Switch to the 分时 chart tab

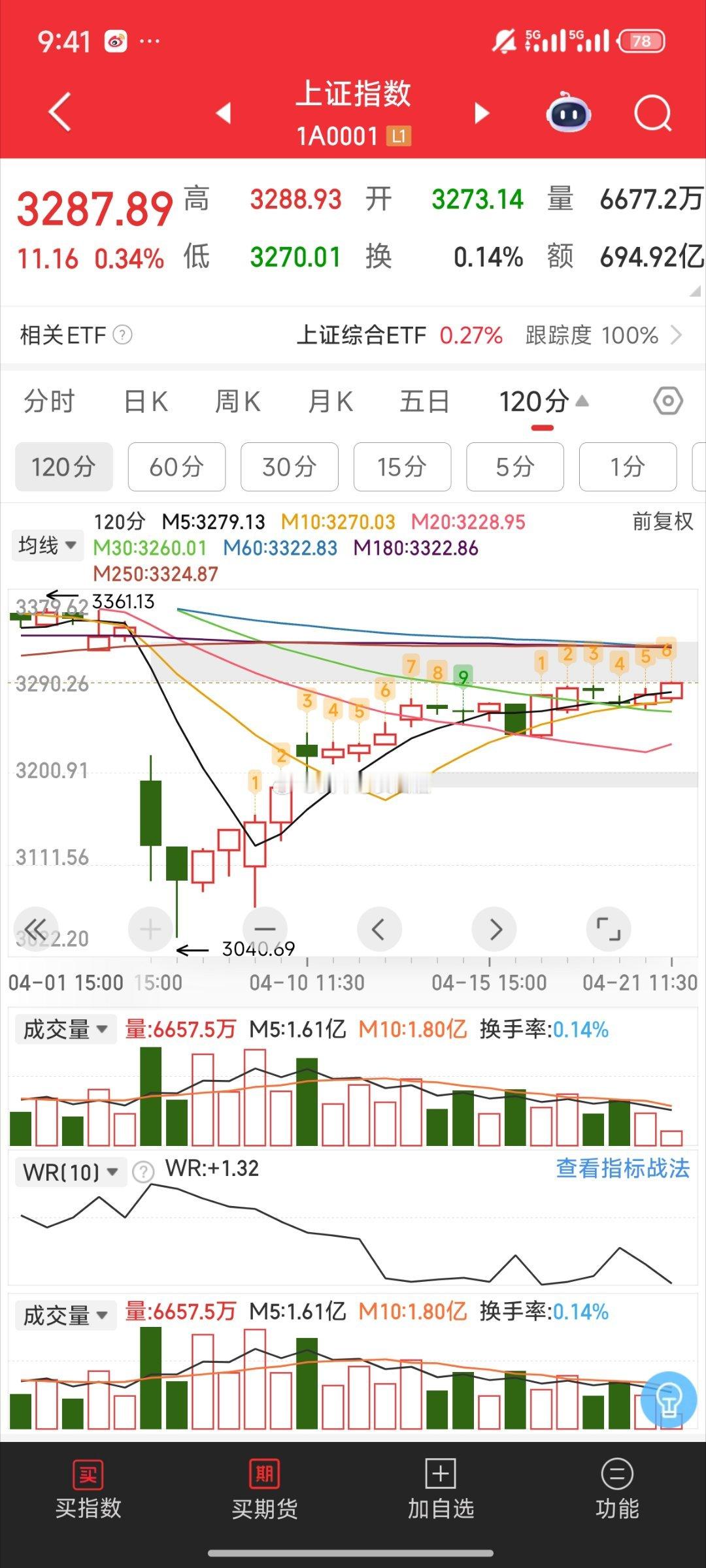point(50,401)
